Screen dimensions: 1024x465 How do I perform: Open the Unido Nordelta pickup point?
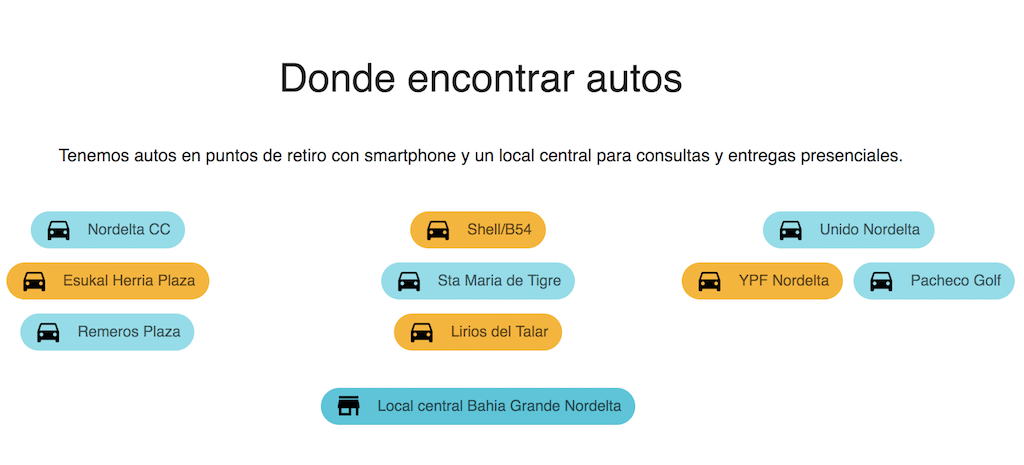pos(848,230)
